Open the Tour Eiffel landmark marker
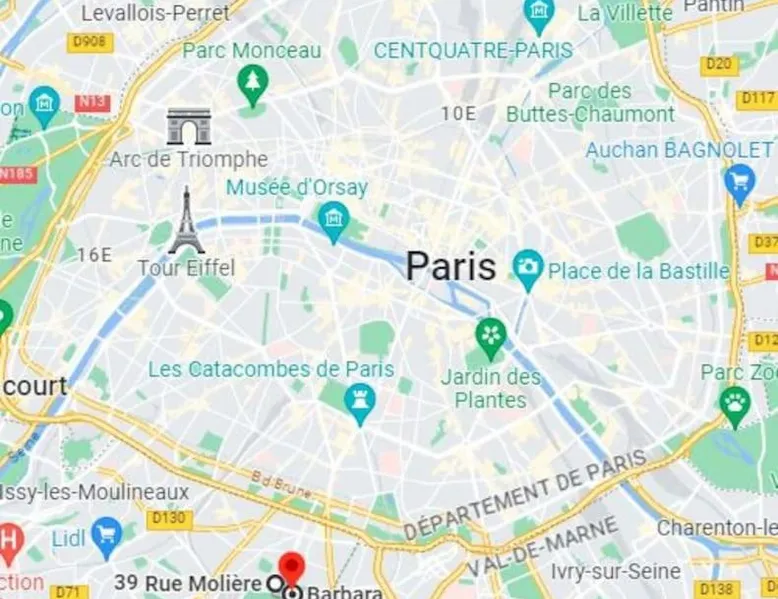Image resolution: width=778 pixels, height=599 pixels. (x=185, y=221)
